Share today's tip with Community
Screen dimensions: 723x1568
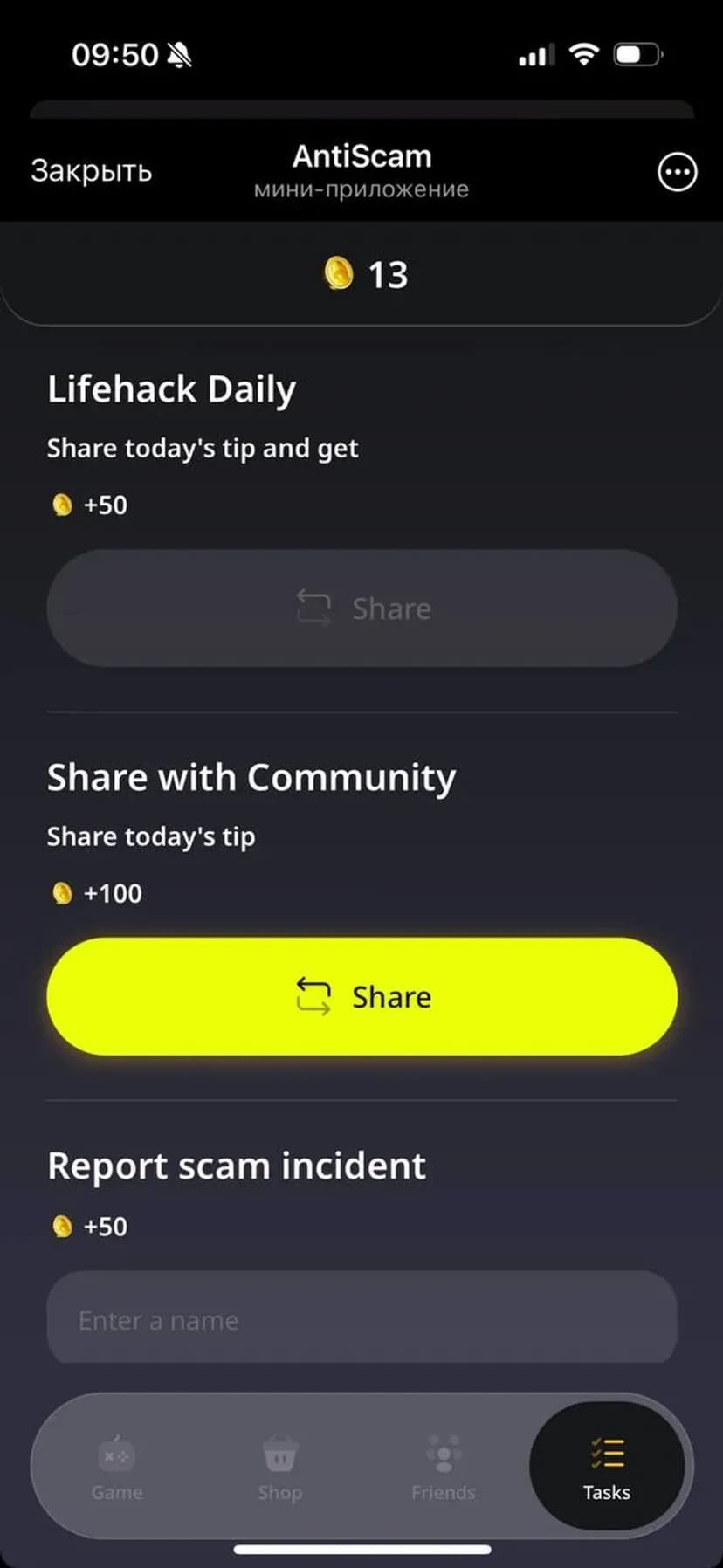pyautogui.click(x=361, y=996)
